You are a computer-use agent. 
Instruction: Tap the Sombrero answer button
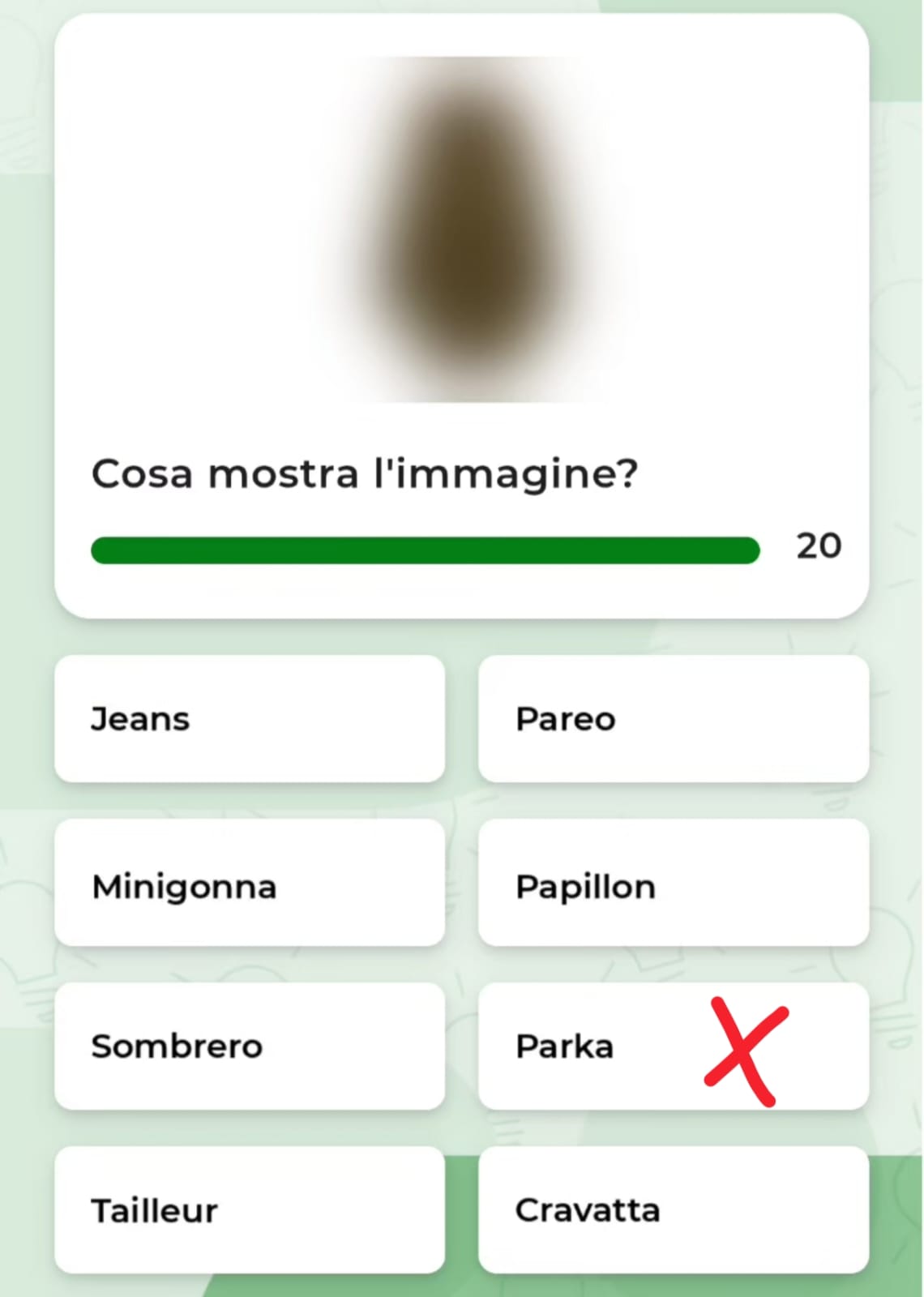pyautogui.click(x=250, y=1047)
